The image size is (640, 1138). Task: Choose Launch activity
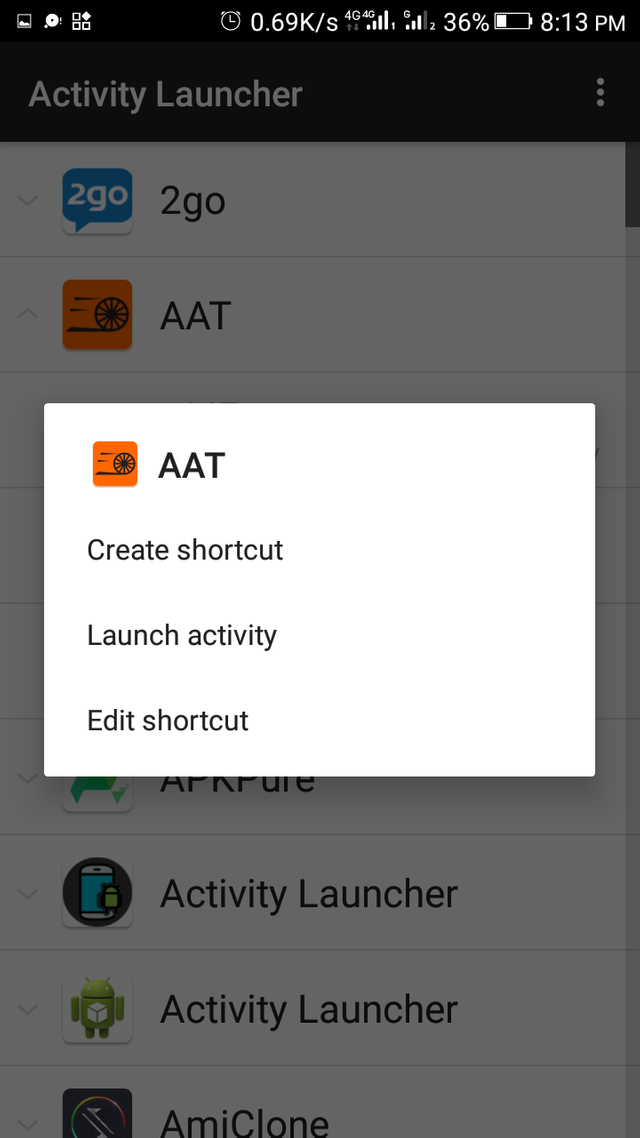(x=182, y=636)
